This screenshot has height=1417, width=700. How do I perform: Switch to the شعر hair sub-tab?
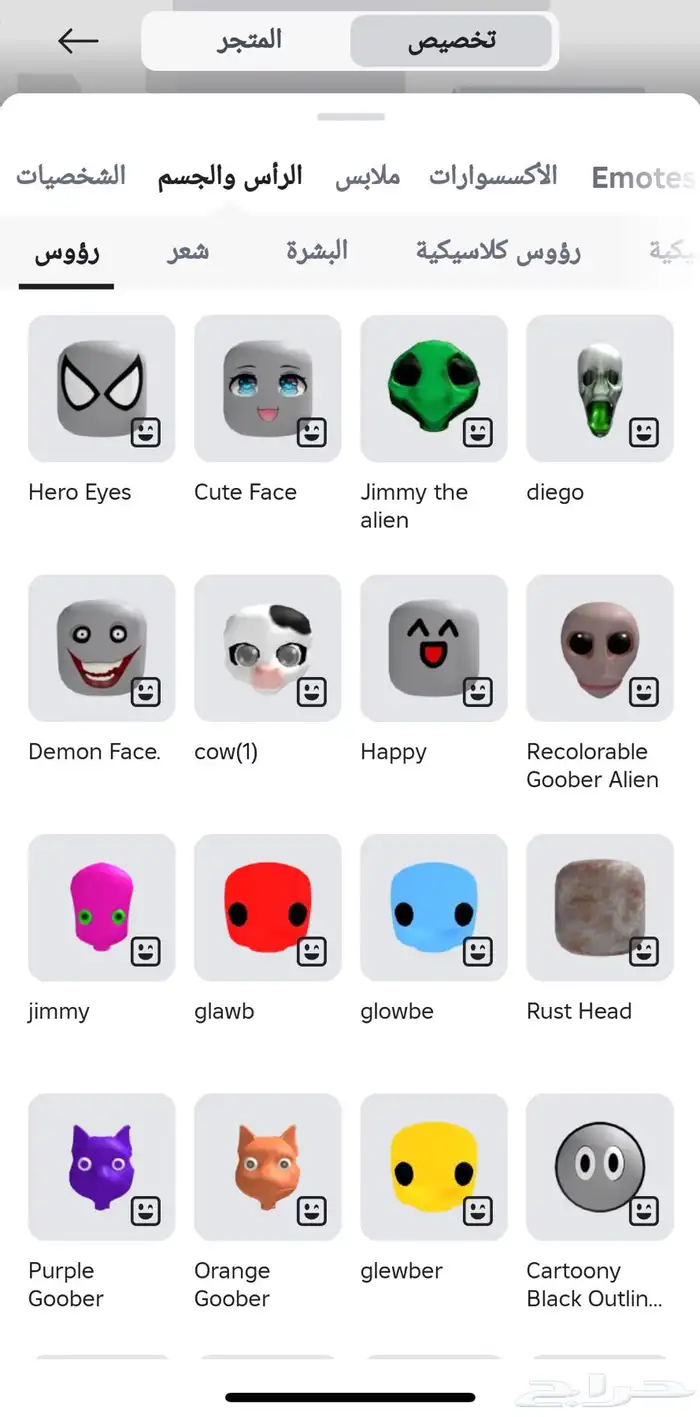pos(188,251)
